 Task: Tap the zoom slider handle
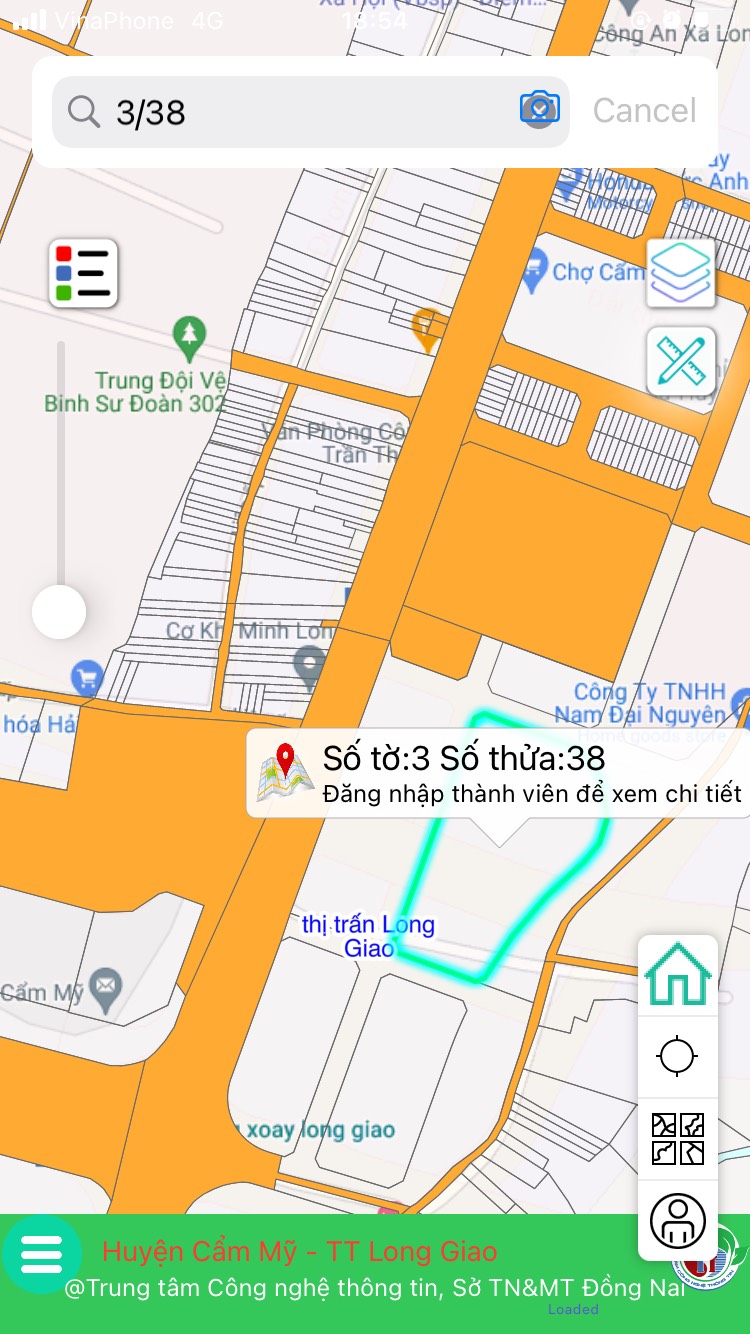(x=59, y=611)
